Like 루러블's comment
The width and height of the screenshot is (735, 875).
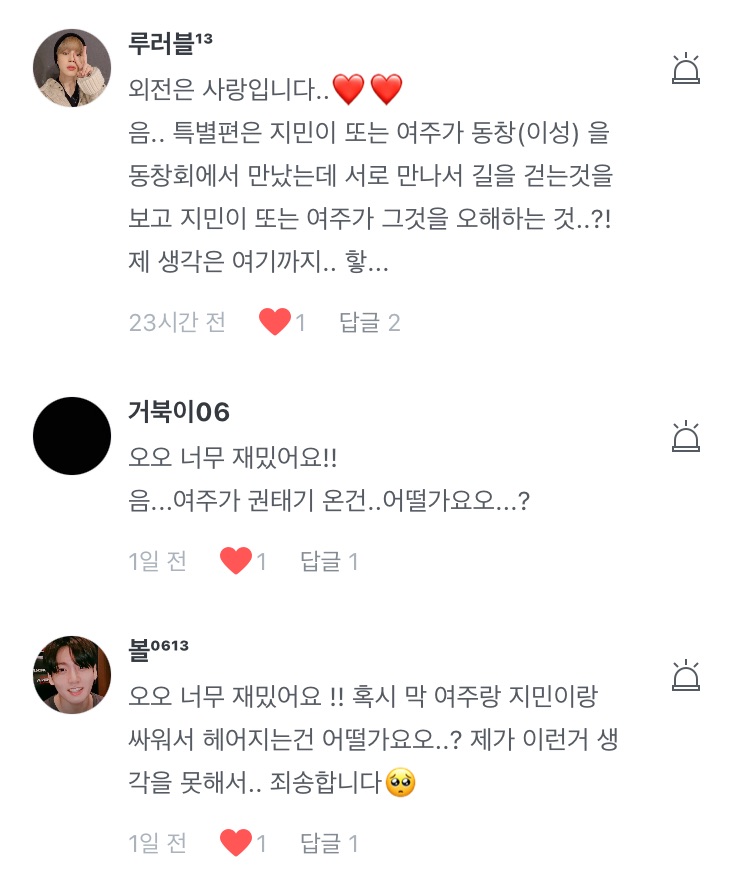[274, 322]
